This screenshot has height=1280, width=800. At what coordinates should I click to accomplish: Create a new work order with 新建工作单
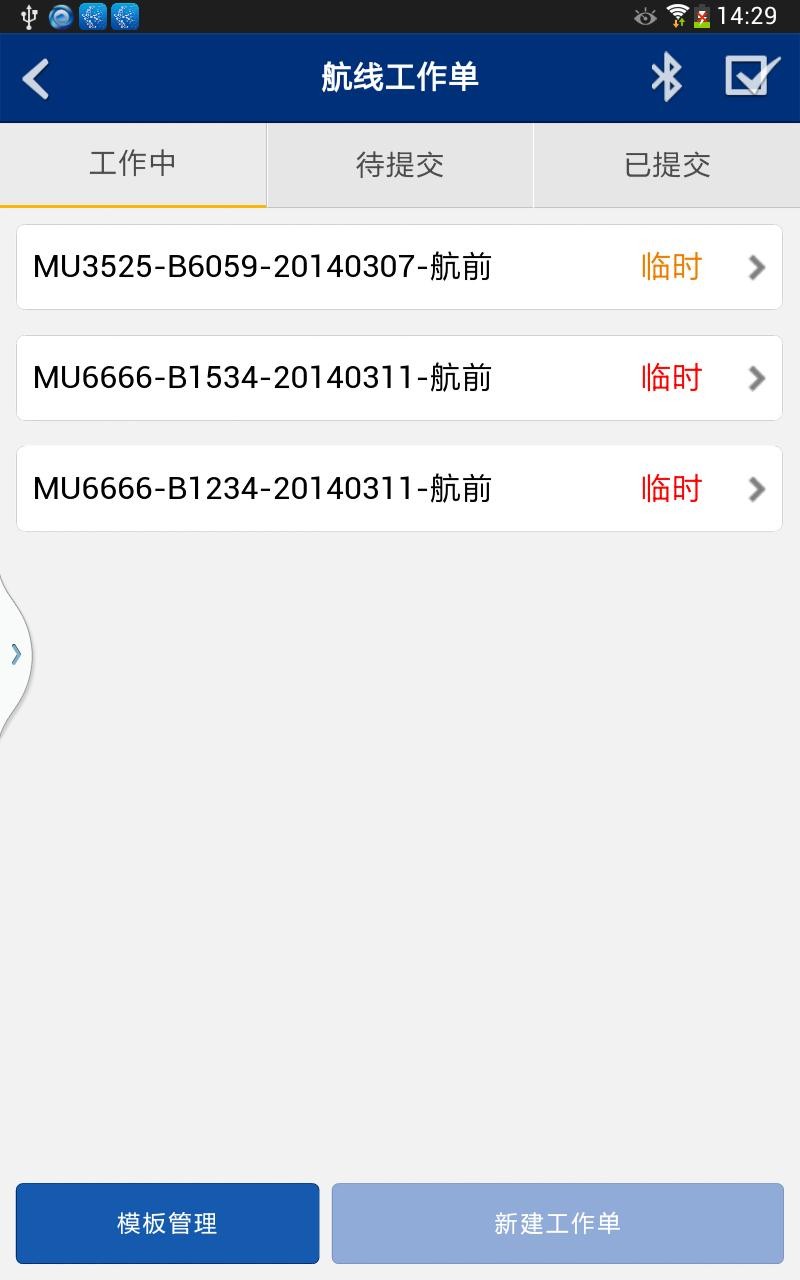click(x=557, y=1223)
